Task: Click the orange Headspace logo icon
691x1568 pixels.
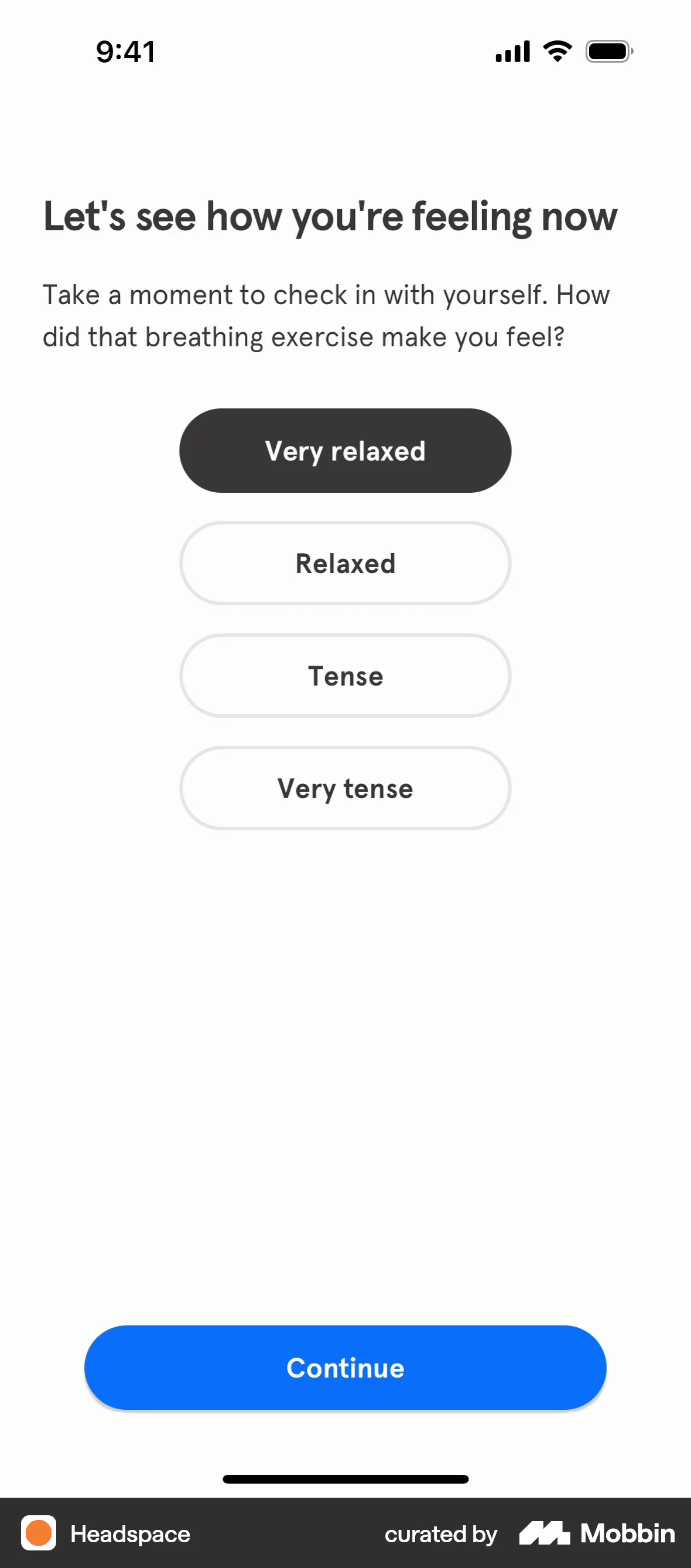Action: pyautogui.click(x=38, y=1534)
